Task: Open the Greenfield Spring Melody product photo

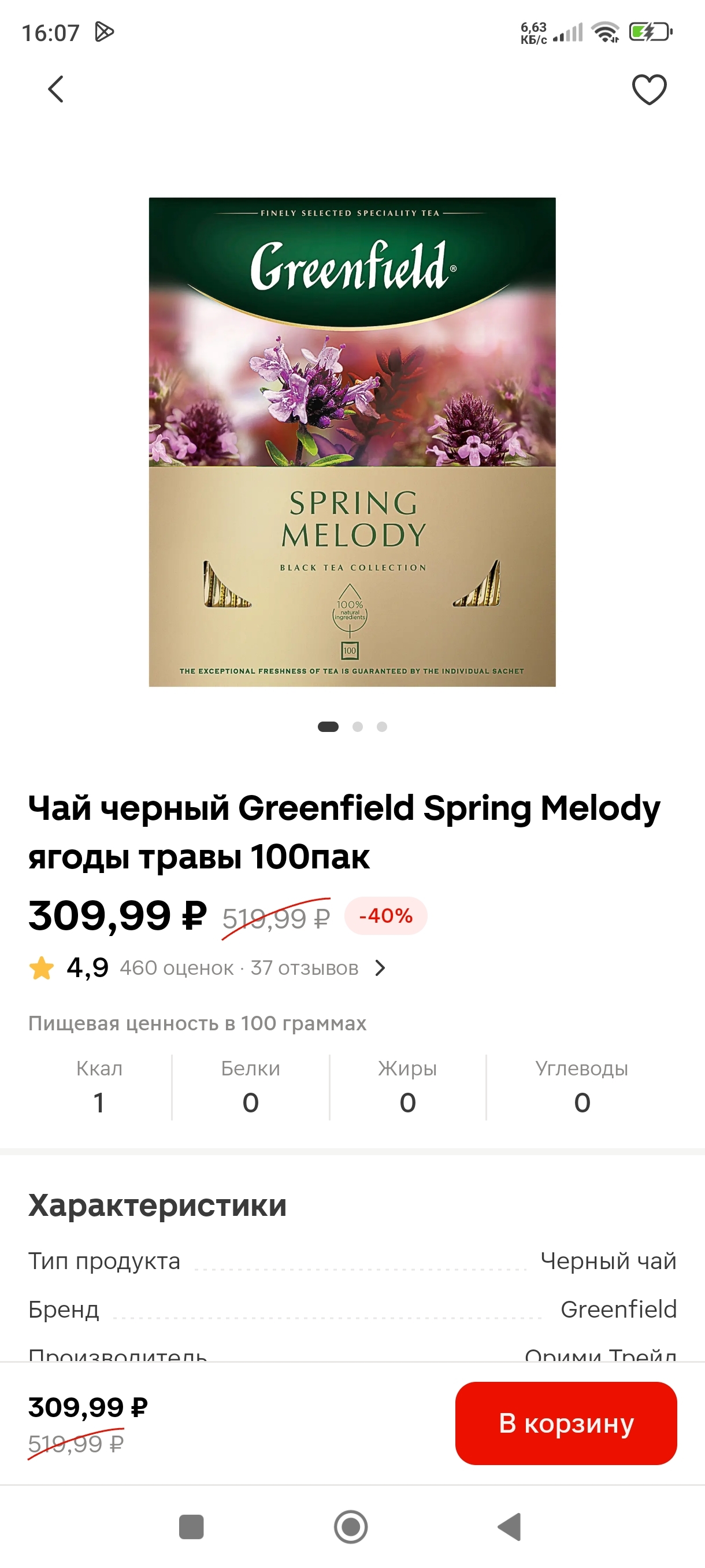Action: click(x=352, y=442)
